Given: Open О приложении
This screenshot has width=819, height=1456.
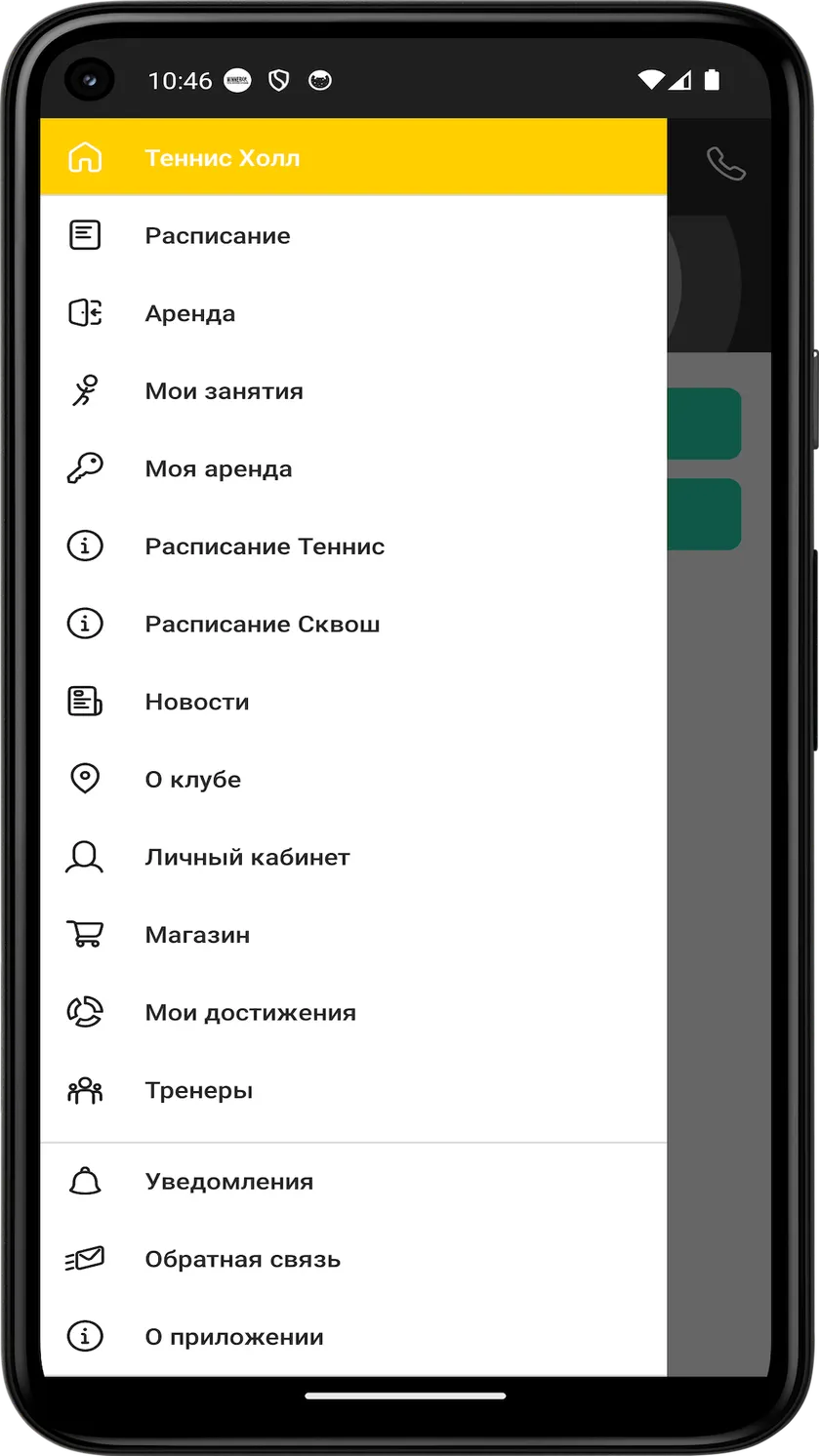Looking at the screenshot, I should coord(353,1337).
